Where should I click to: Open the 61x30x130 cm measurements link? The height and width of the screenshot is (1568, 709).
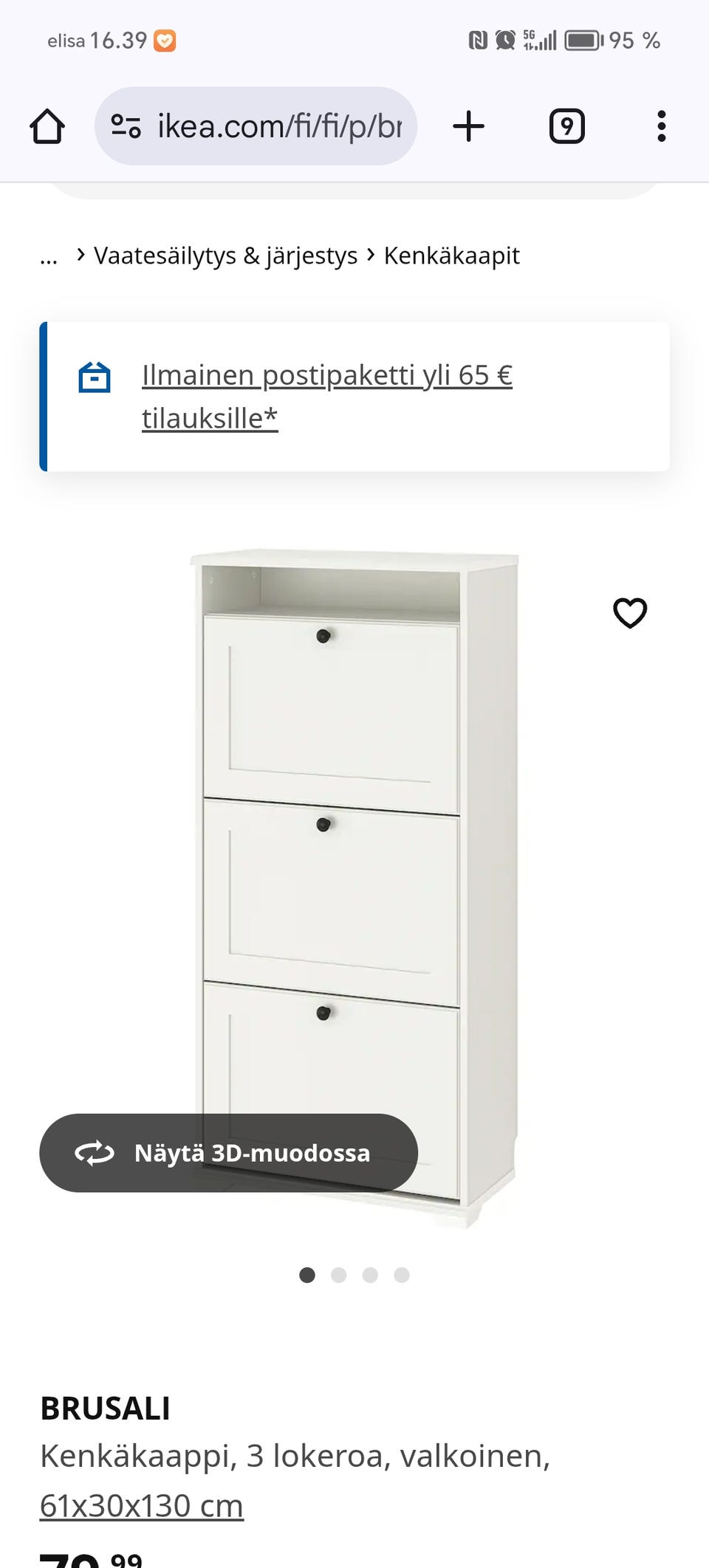click(141, 1506)
